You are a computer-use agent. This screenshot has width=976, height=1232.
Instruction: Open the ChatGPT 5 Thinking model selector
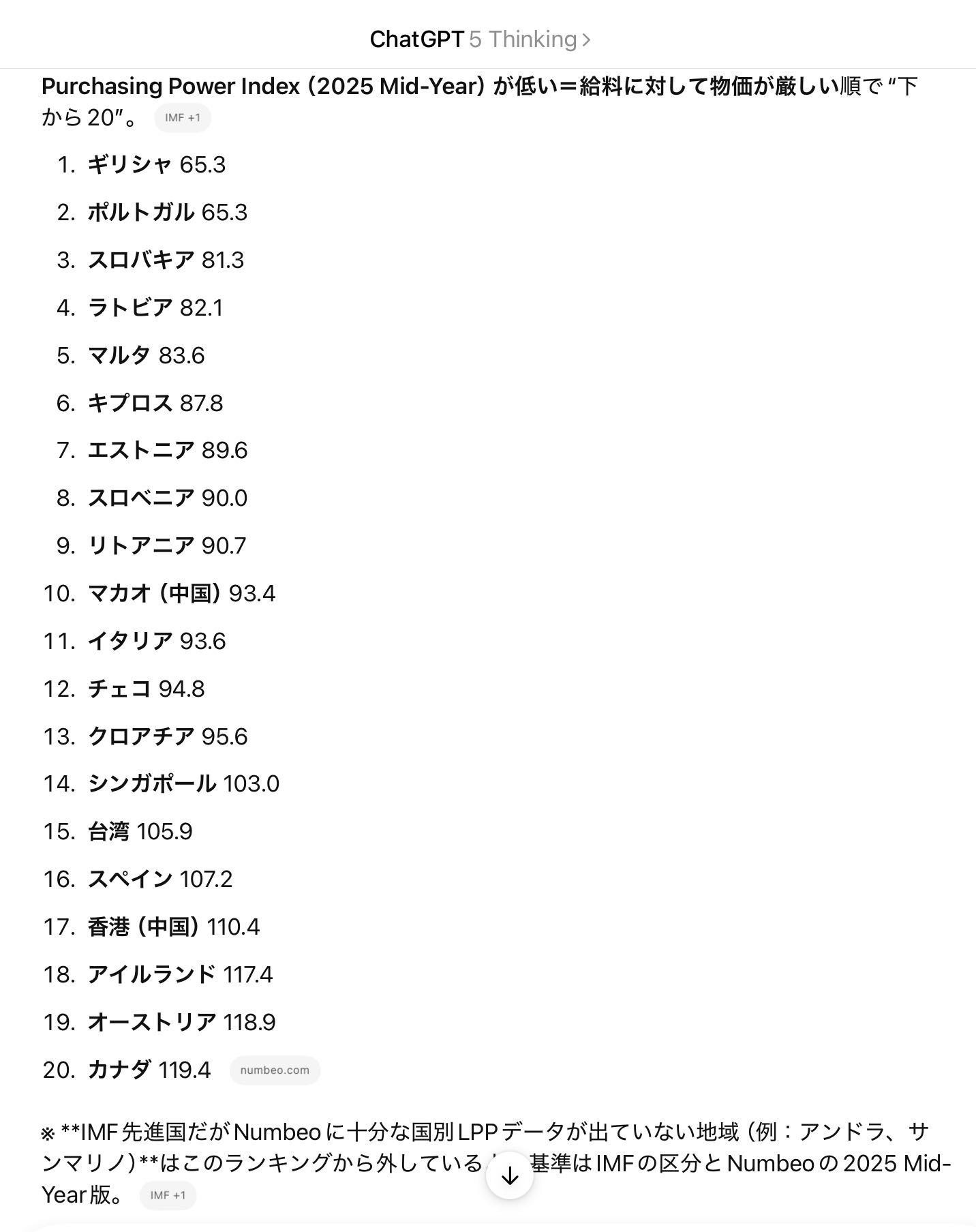[x=480, y=39]
